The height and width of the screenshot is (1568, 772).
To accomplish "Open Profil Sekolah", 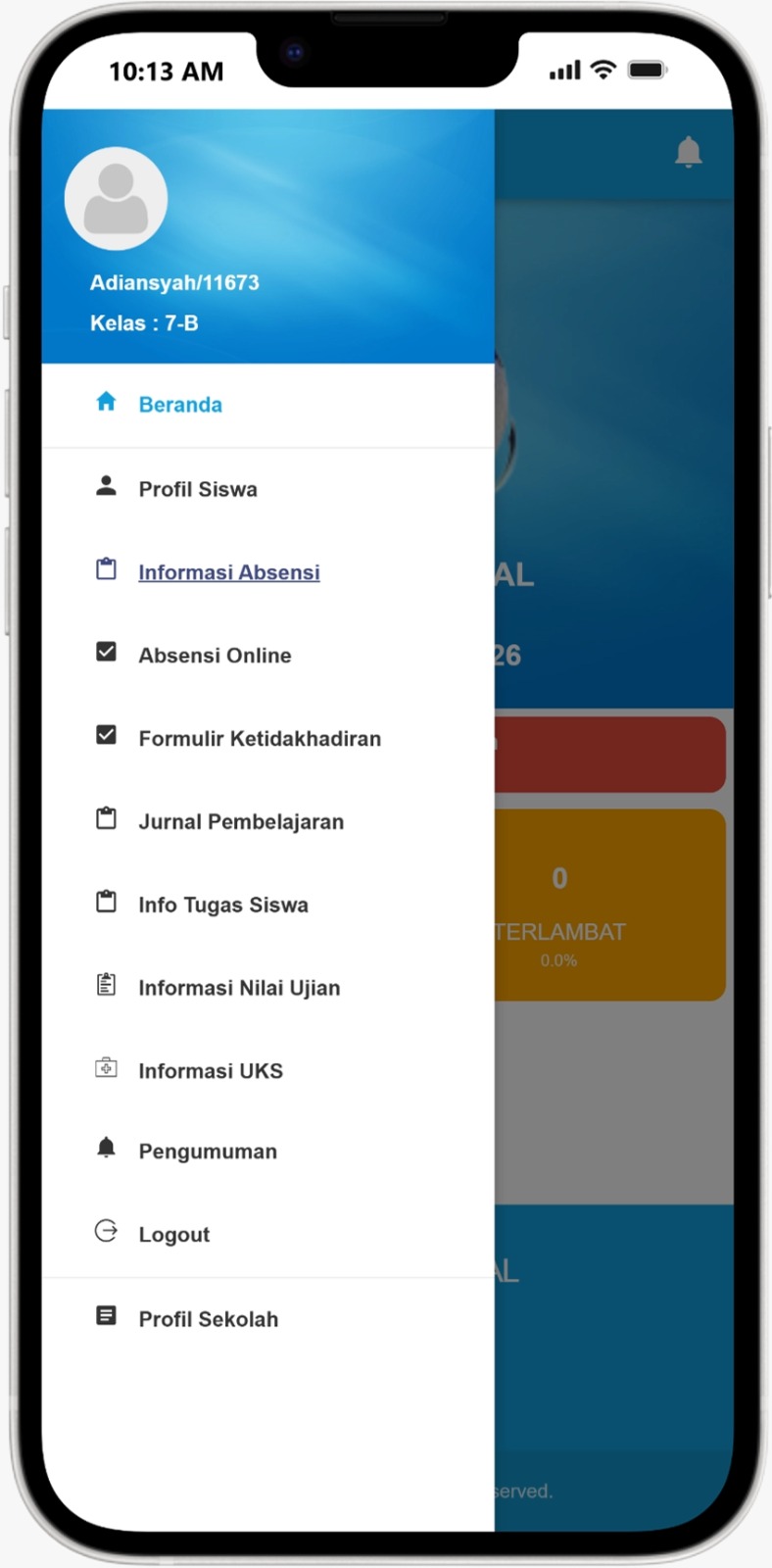I will (208, 1319).
